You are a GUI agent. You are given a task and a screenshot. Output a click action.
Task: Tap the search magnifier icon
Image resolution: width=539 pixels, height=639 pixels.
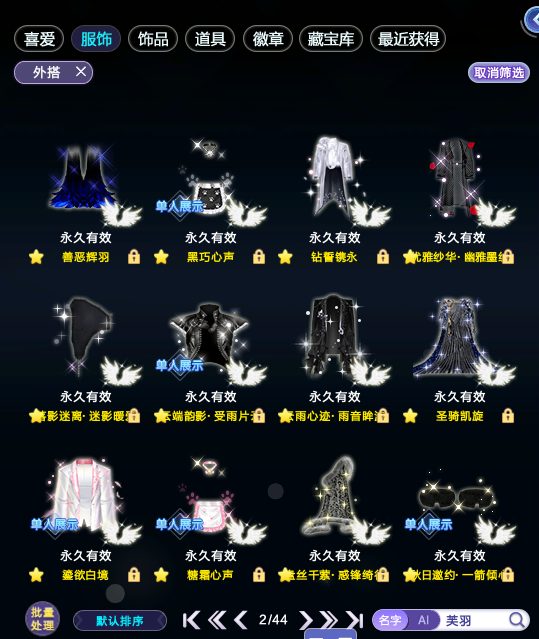point(517,620)
